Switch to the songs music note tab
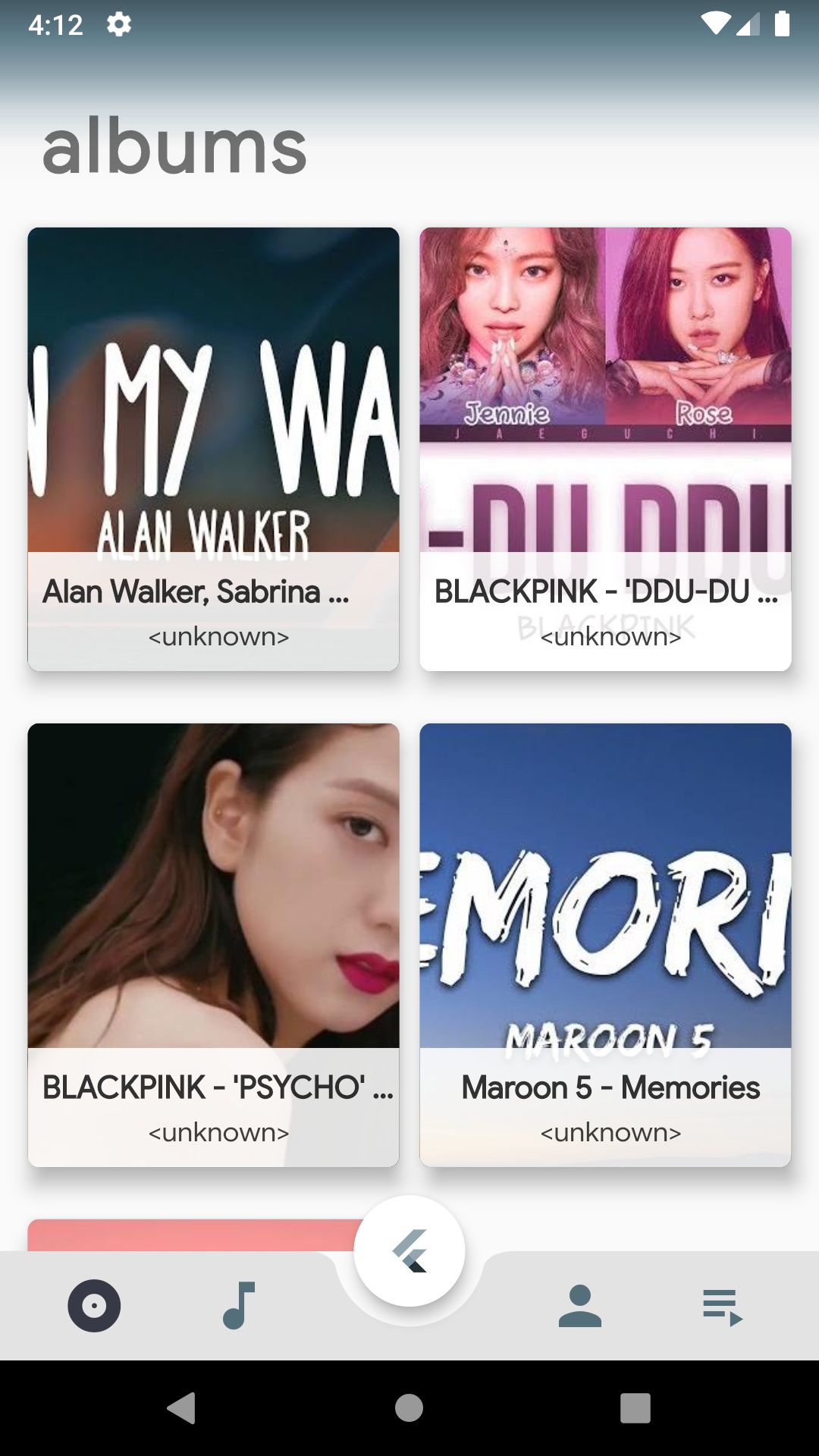This screenshot has width=819, height=1456. click(x=239, y=1306)
